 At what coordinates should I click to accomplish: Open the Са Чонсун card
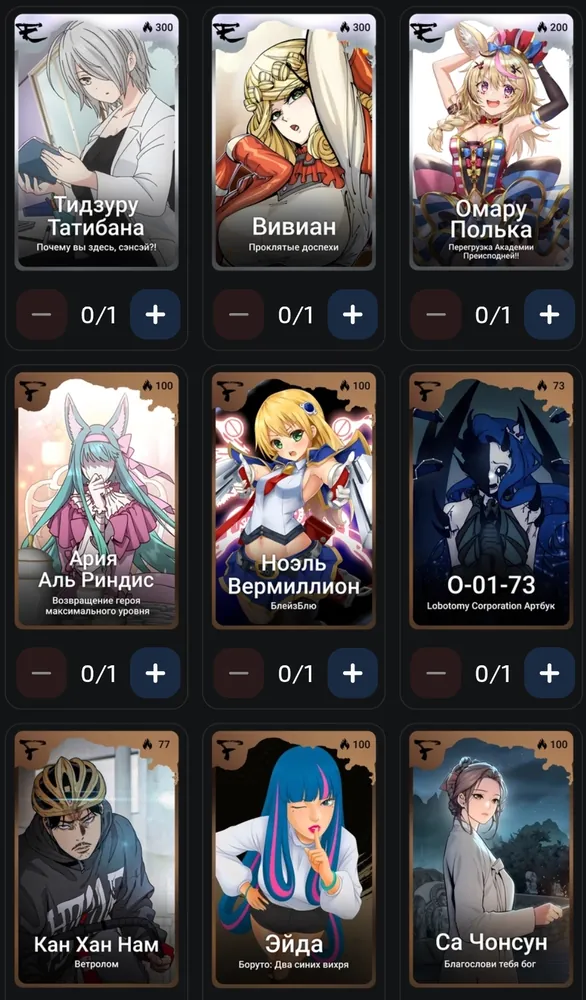(x=491, y=859)
